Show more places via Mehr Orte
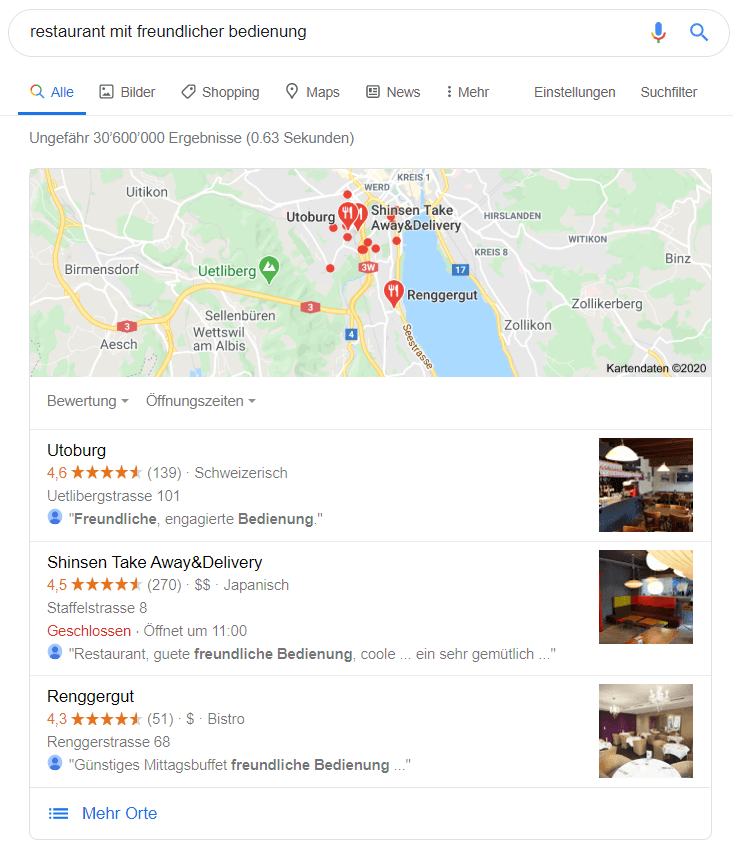 (x=119, y=813)
